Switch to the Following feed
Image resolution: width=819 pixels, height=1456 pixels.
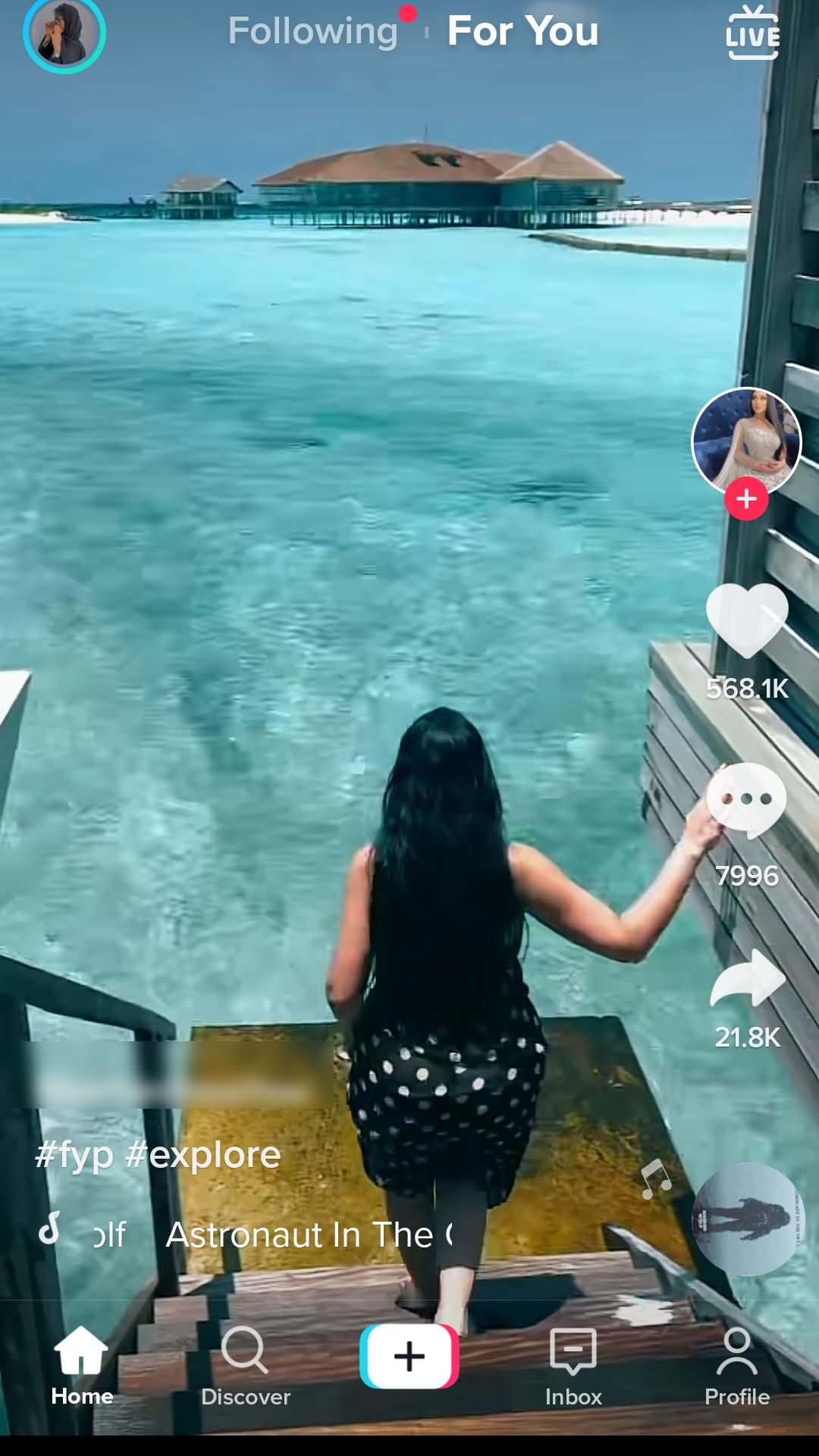[313, 32]
